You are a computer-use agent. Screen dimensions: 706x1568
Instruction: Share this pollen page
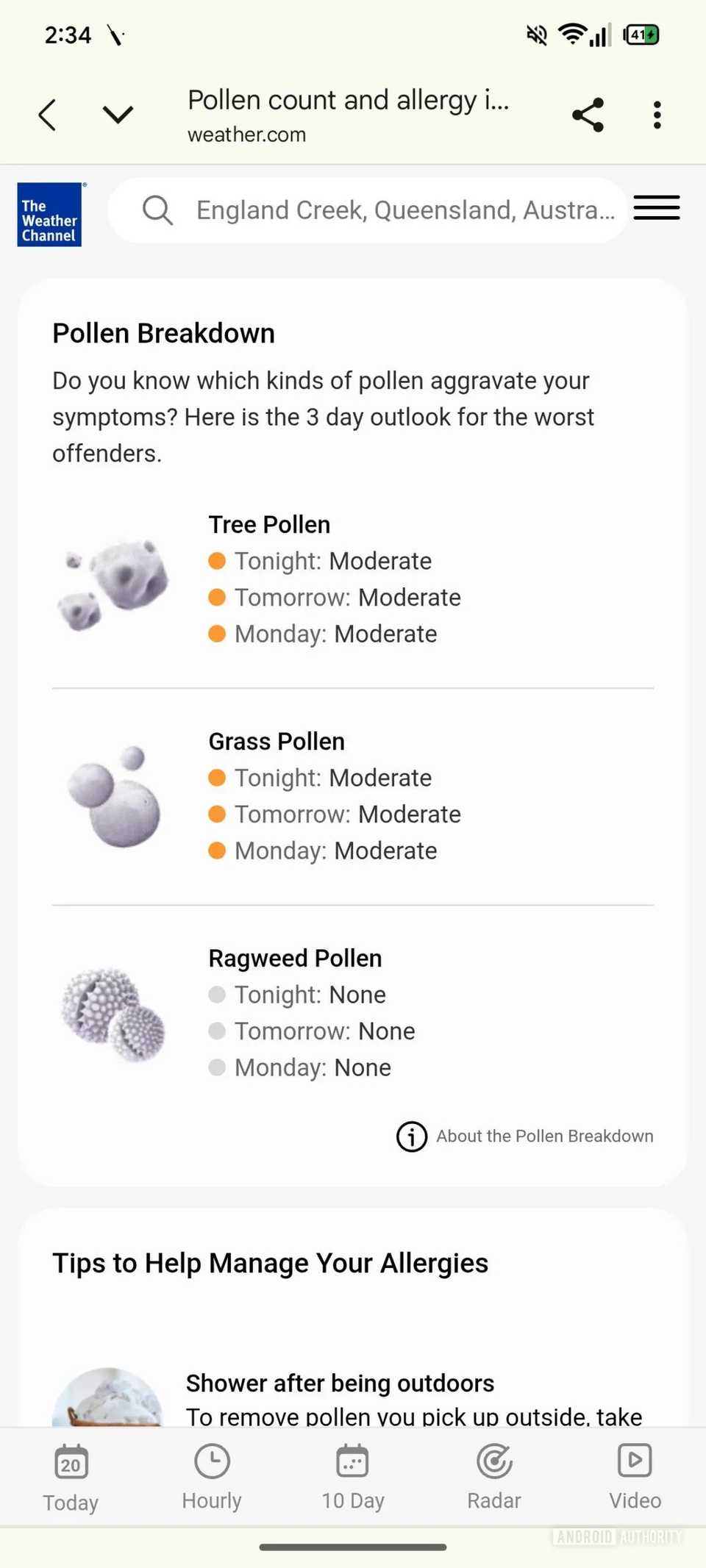tap(588, 115)
